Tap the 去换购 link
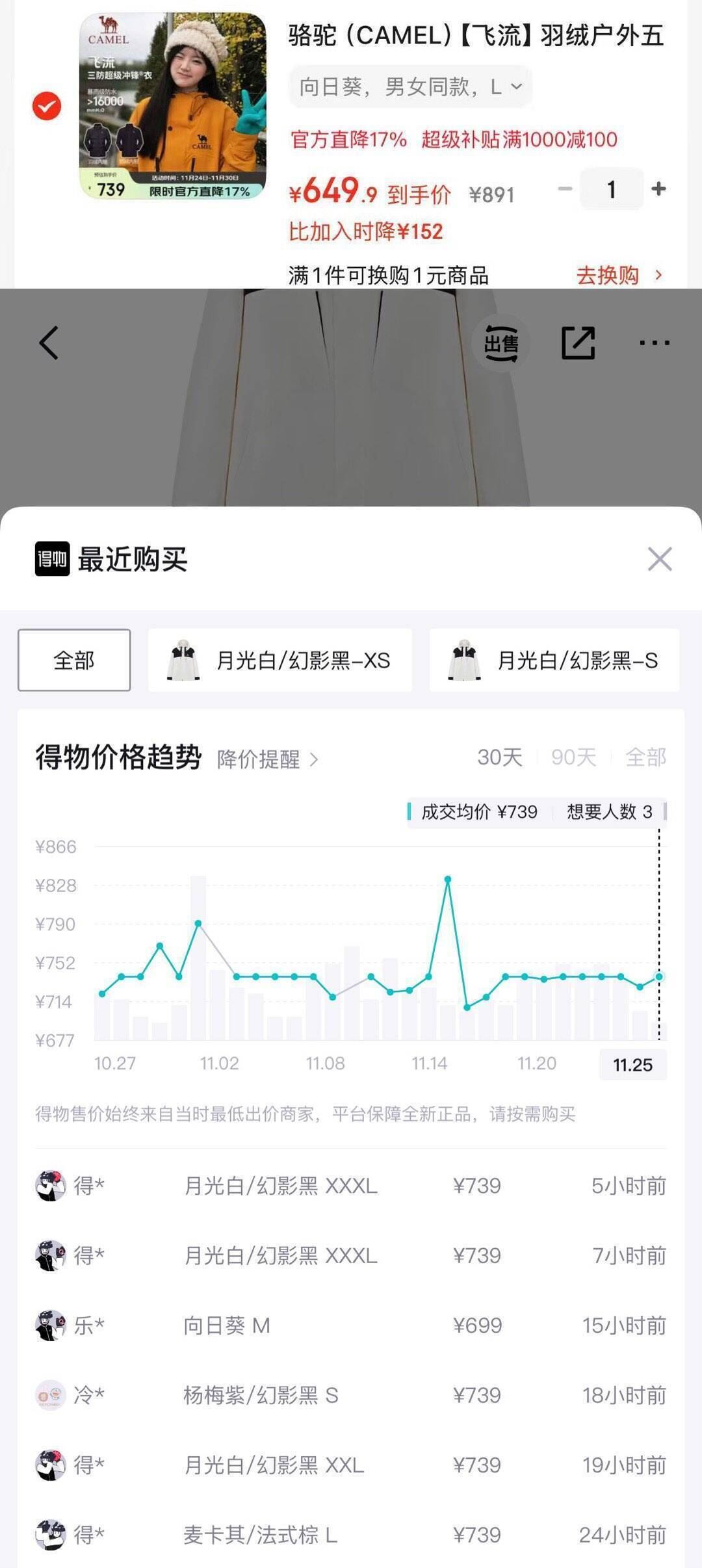702x1568 pixels. [x=619, y=276]
